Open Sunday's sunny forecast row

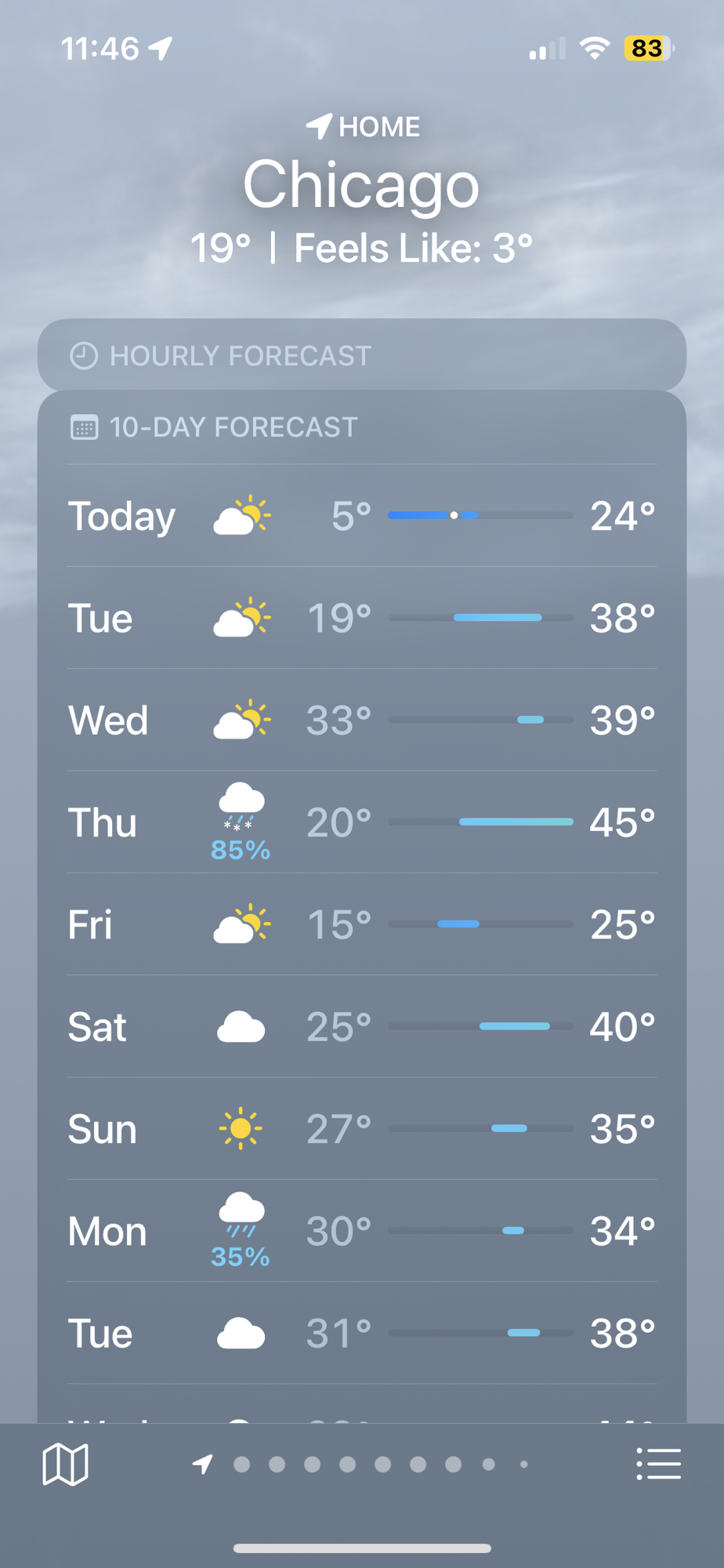[361, 1129]
